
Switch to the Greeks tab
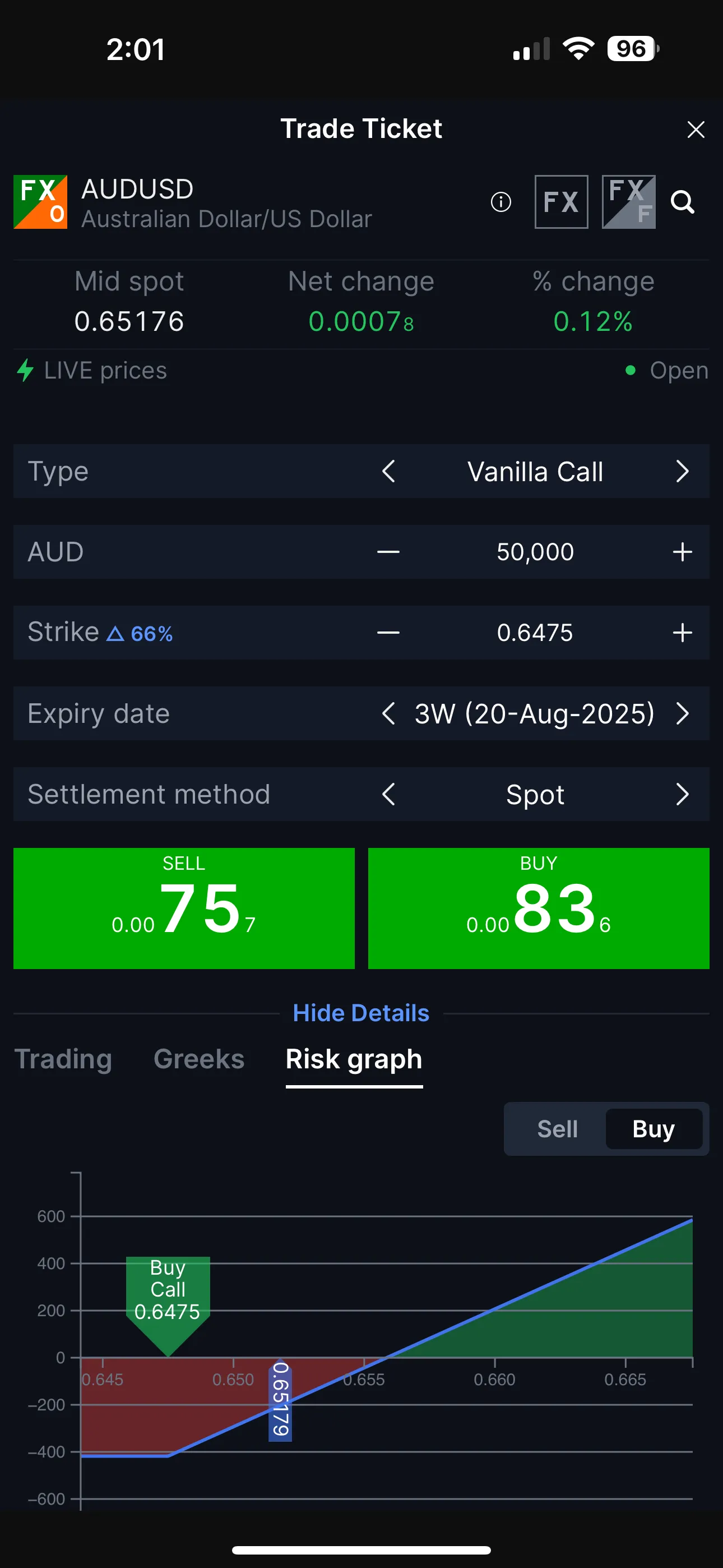click(x=199, y=1059)
